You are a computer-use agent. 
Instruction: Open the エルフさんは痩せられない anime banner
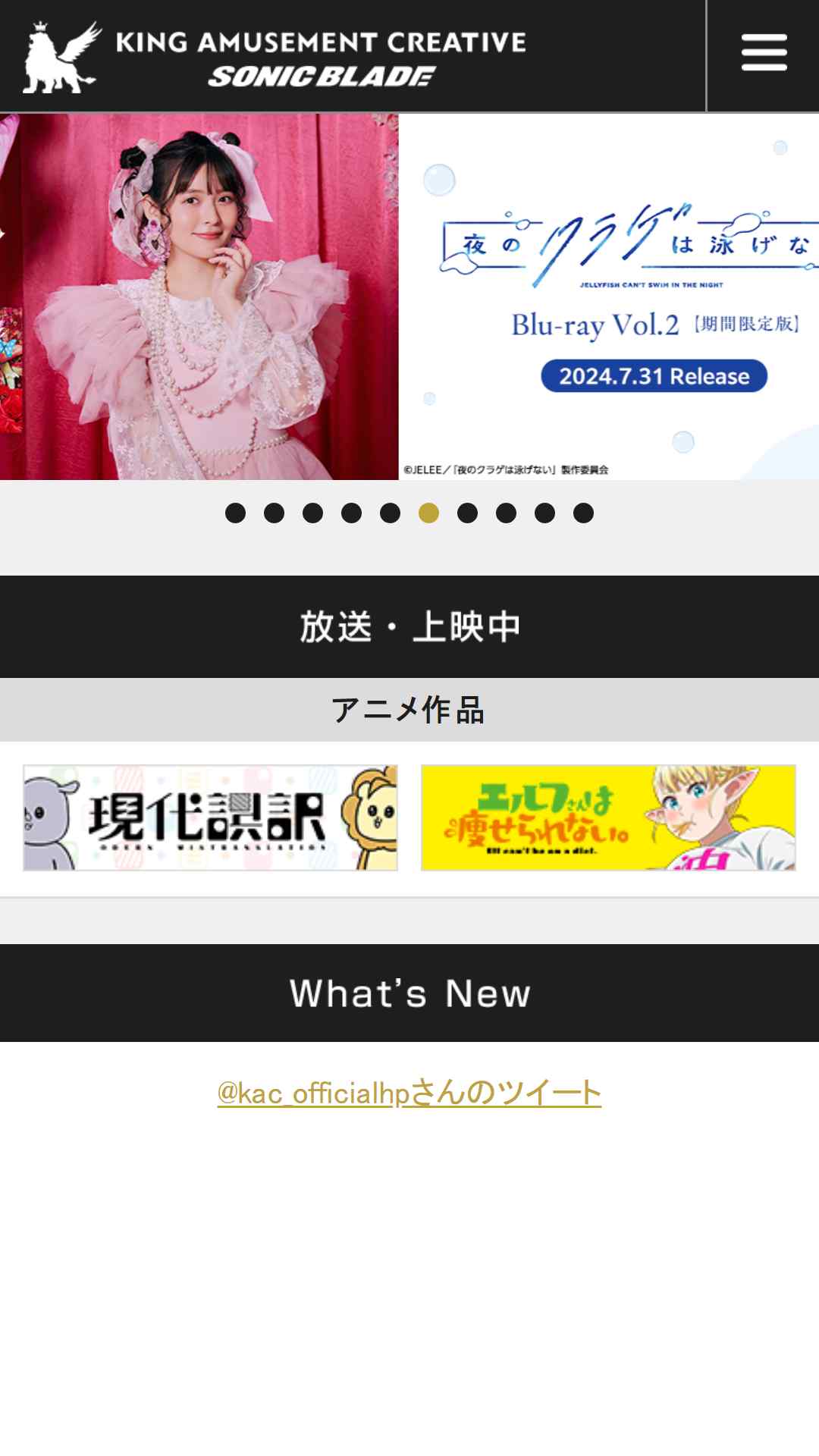tap(608, 817)
